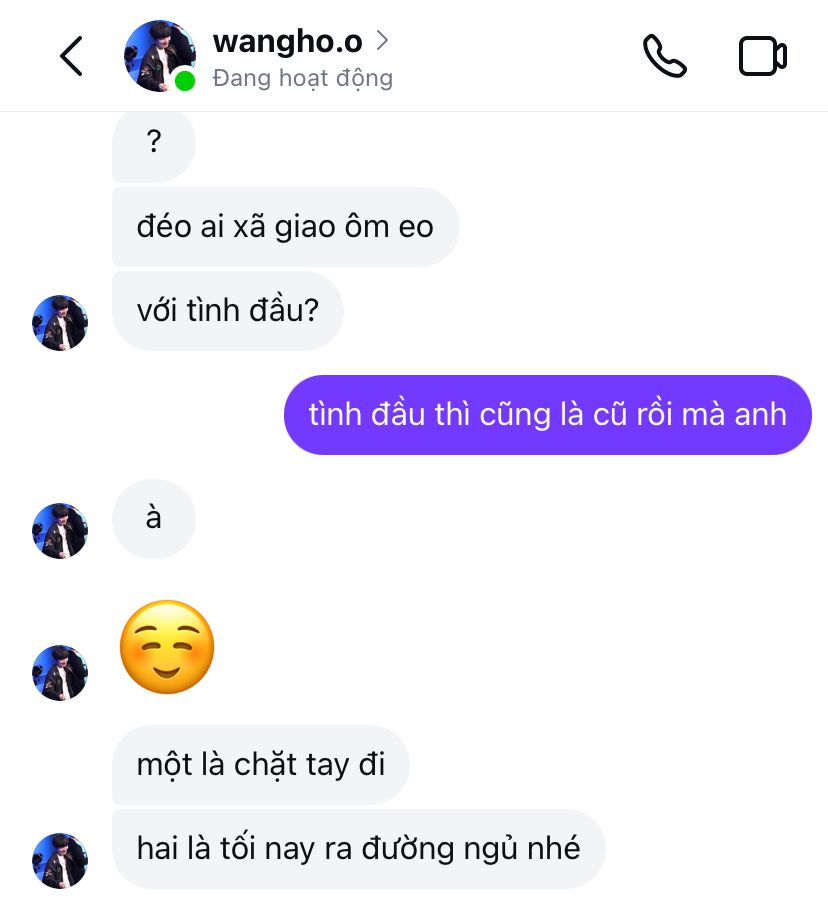Image resolution: width=828 pixels, height=899 pixels.
Task: Go back from the wangho.o chat
Action: point(71,56)
